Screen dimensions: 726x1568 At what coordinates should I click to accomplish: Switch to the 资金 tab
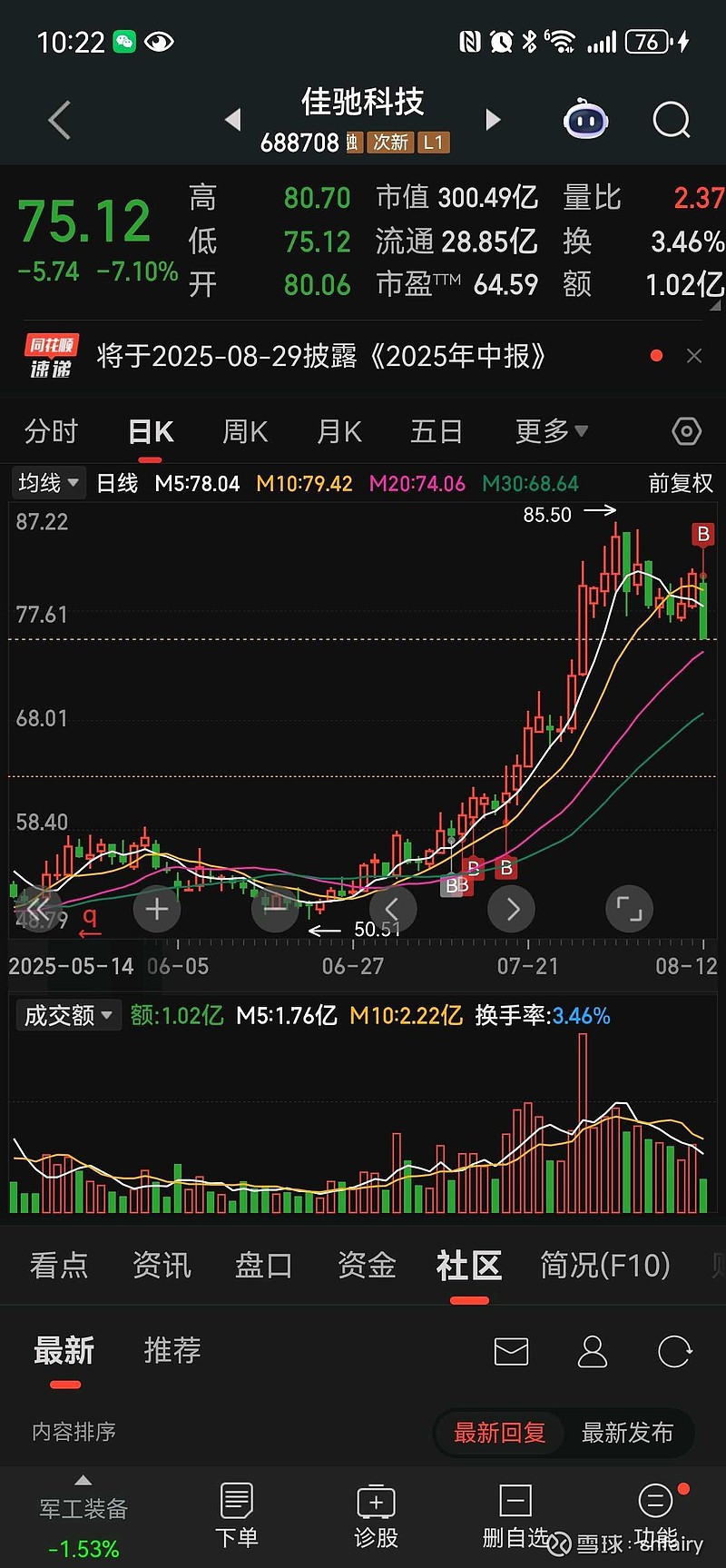point(367,1265)
